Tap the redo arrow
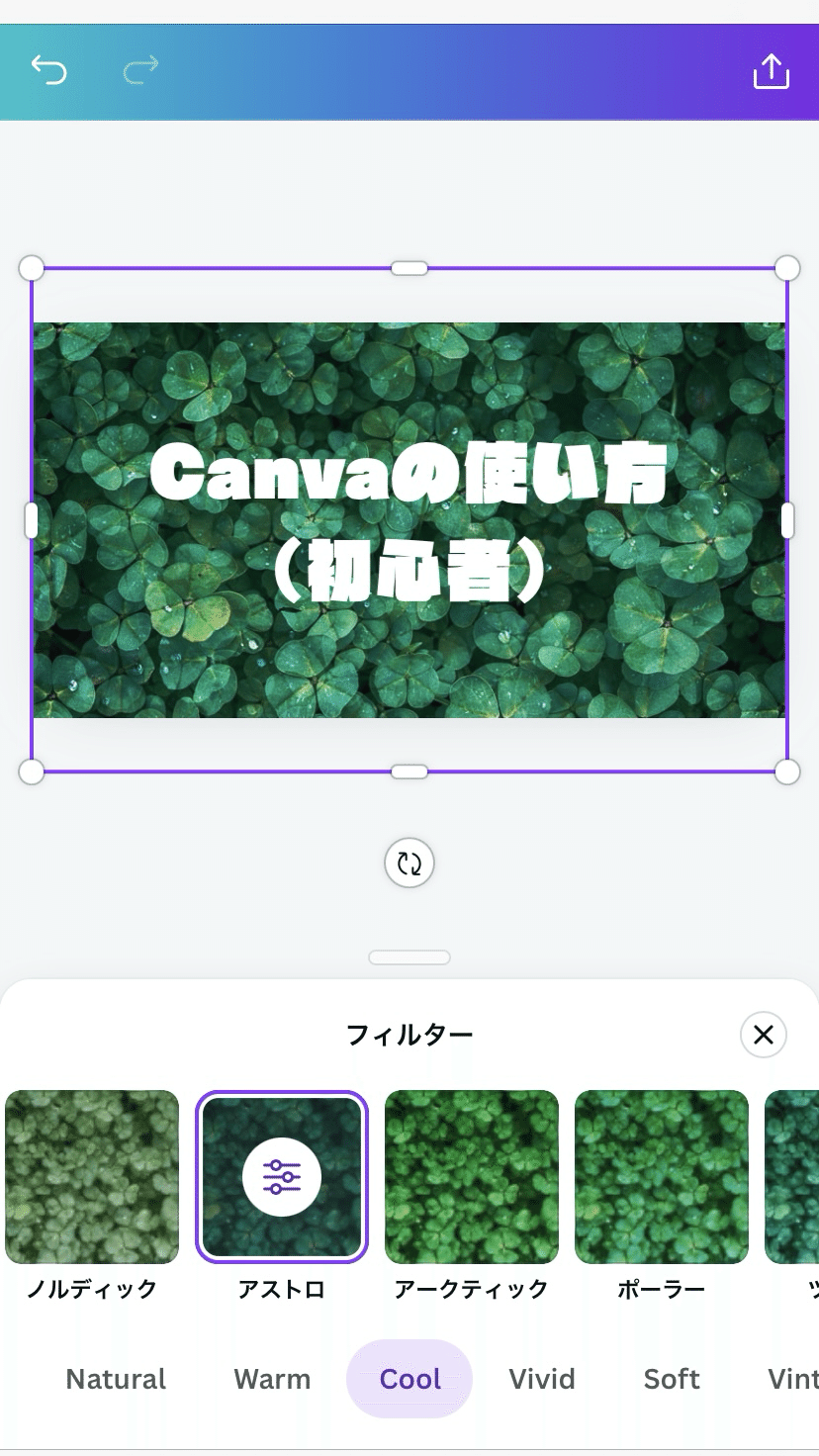 tap(140, 70)
